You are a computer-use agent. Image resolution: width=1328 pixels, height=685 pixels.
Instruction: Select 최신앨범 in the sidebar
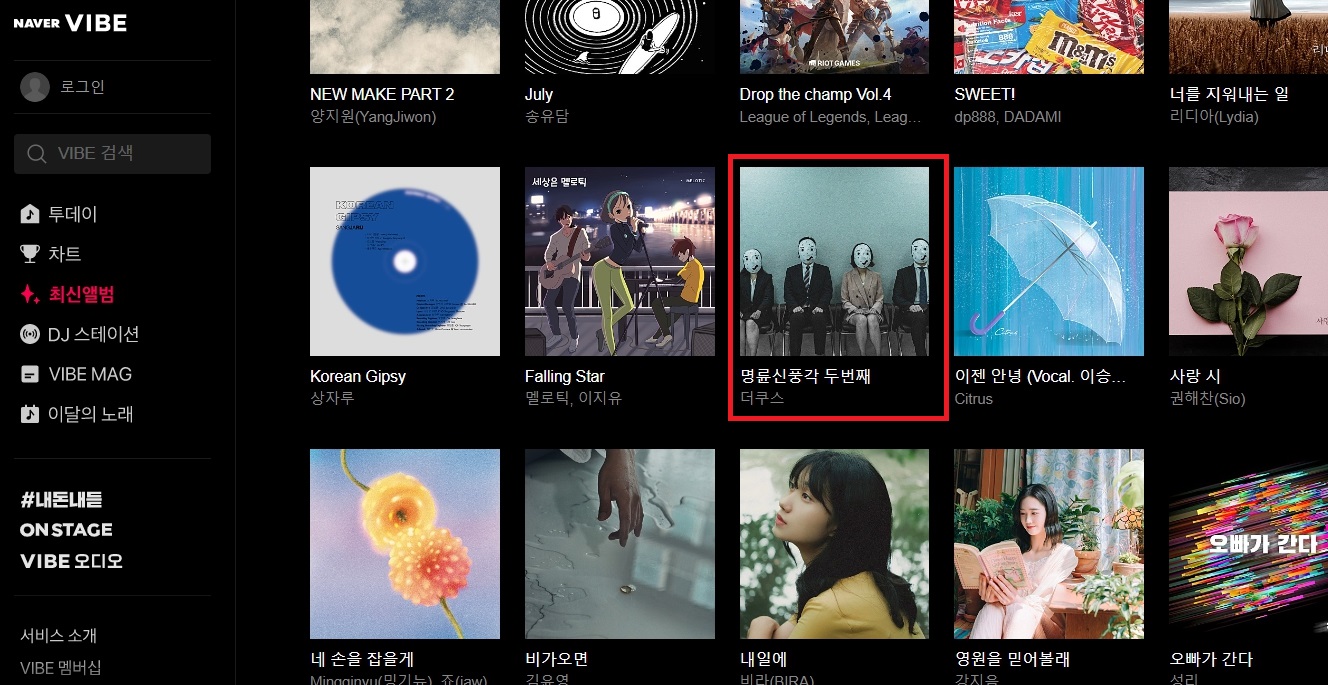80,294
